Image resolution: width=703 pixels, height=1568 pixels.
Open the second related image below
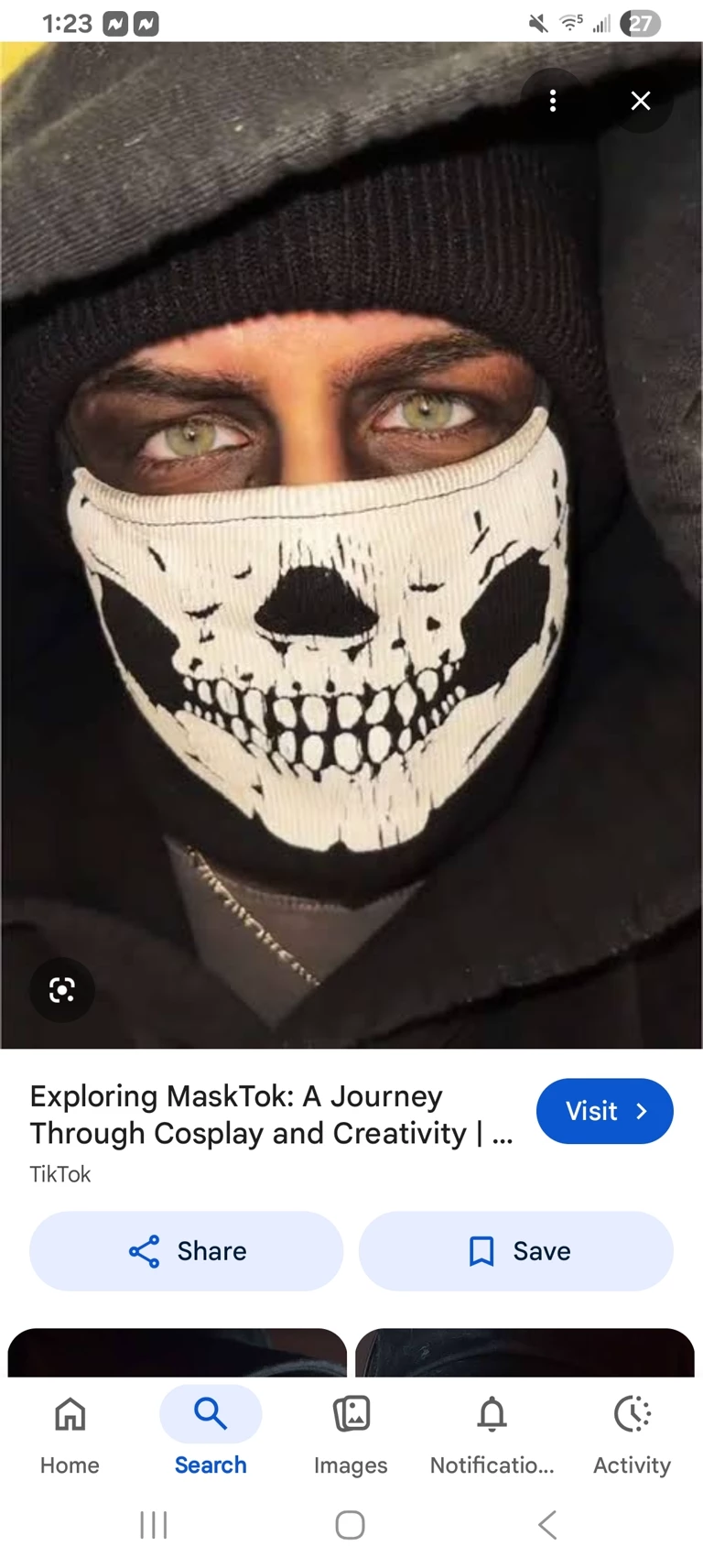pyautogui.click(x=525, y=1353)
